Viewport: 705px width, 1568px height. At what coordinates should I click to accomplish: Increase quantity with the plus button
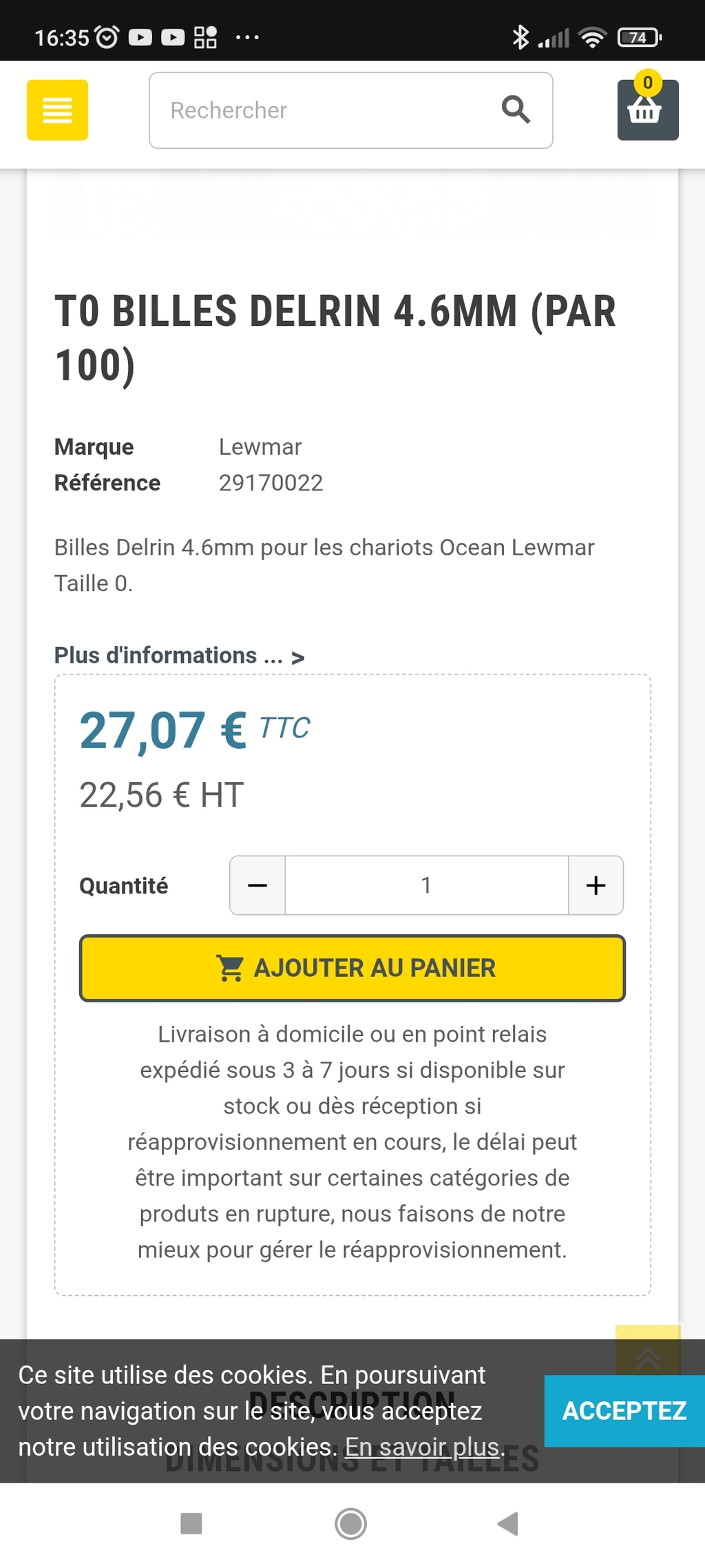click(x=596, y=885)
